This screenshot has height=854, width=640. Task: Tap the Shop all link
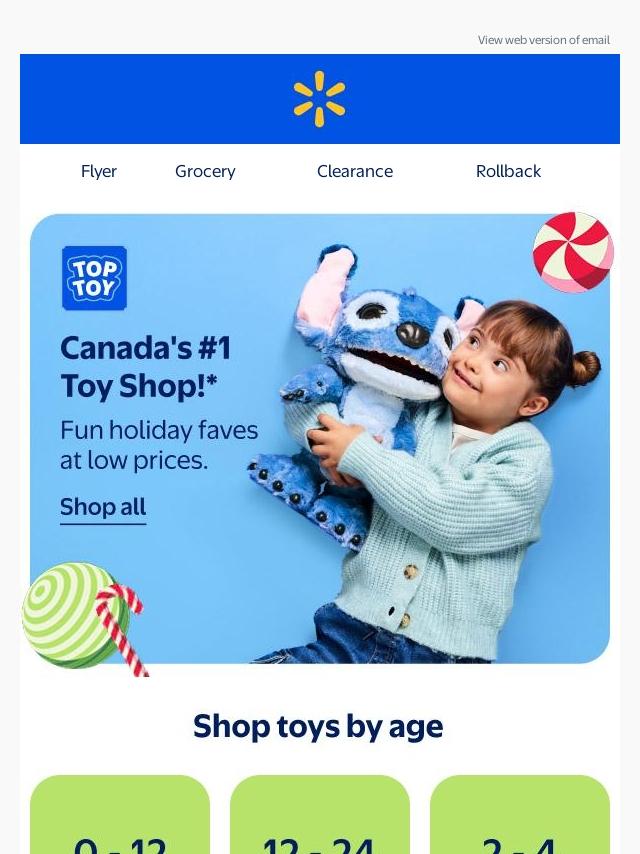coord(103,507)
